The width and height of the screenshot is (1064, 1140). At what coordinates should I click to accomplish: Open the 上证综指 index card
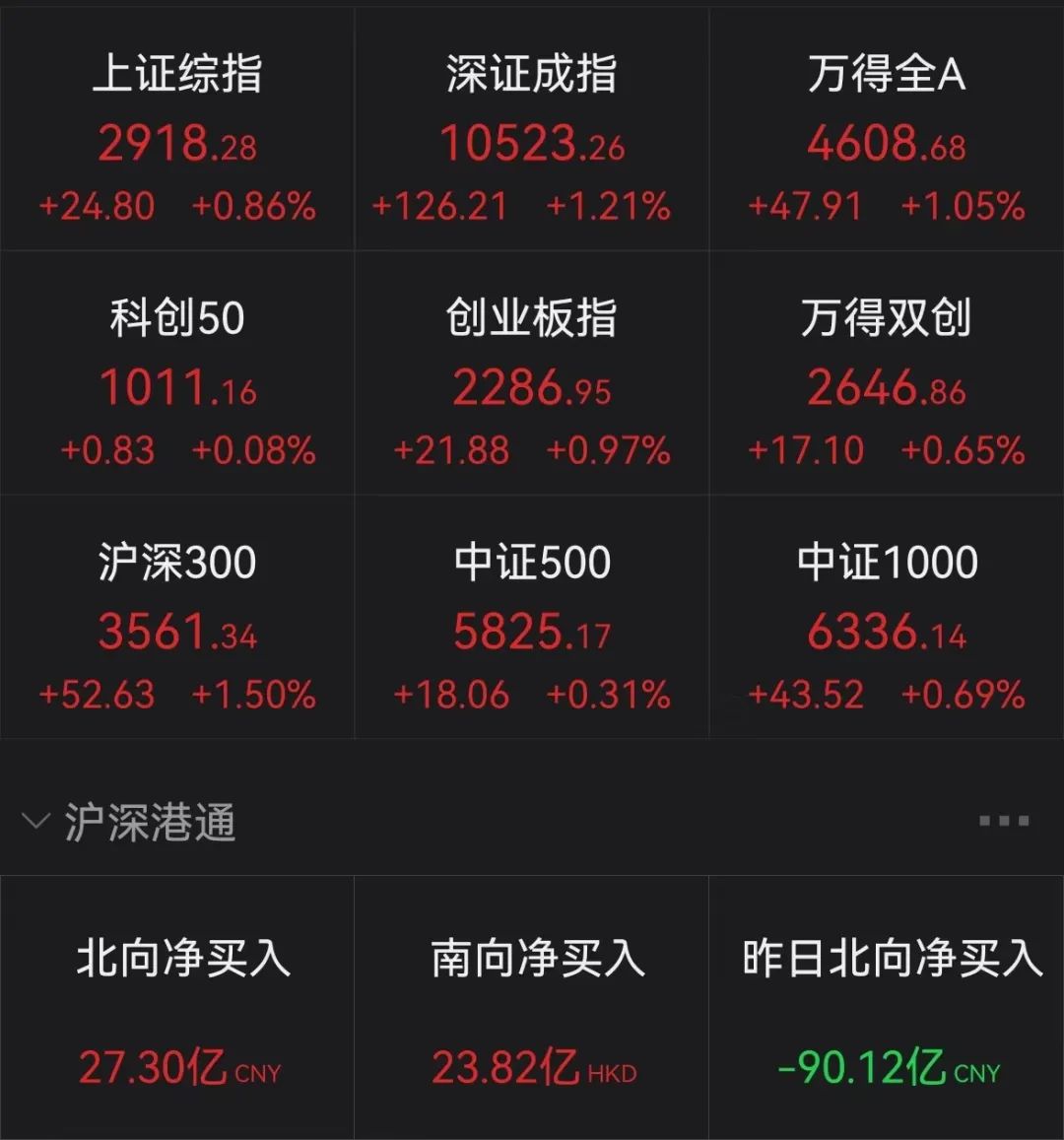(177, 138)
